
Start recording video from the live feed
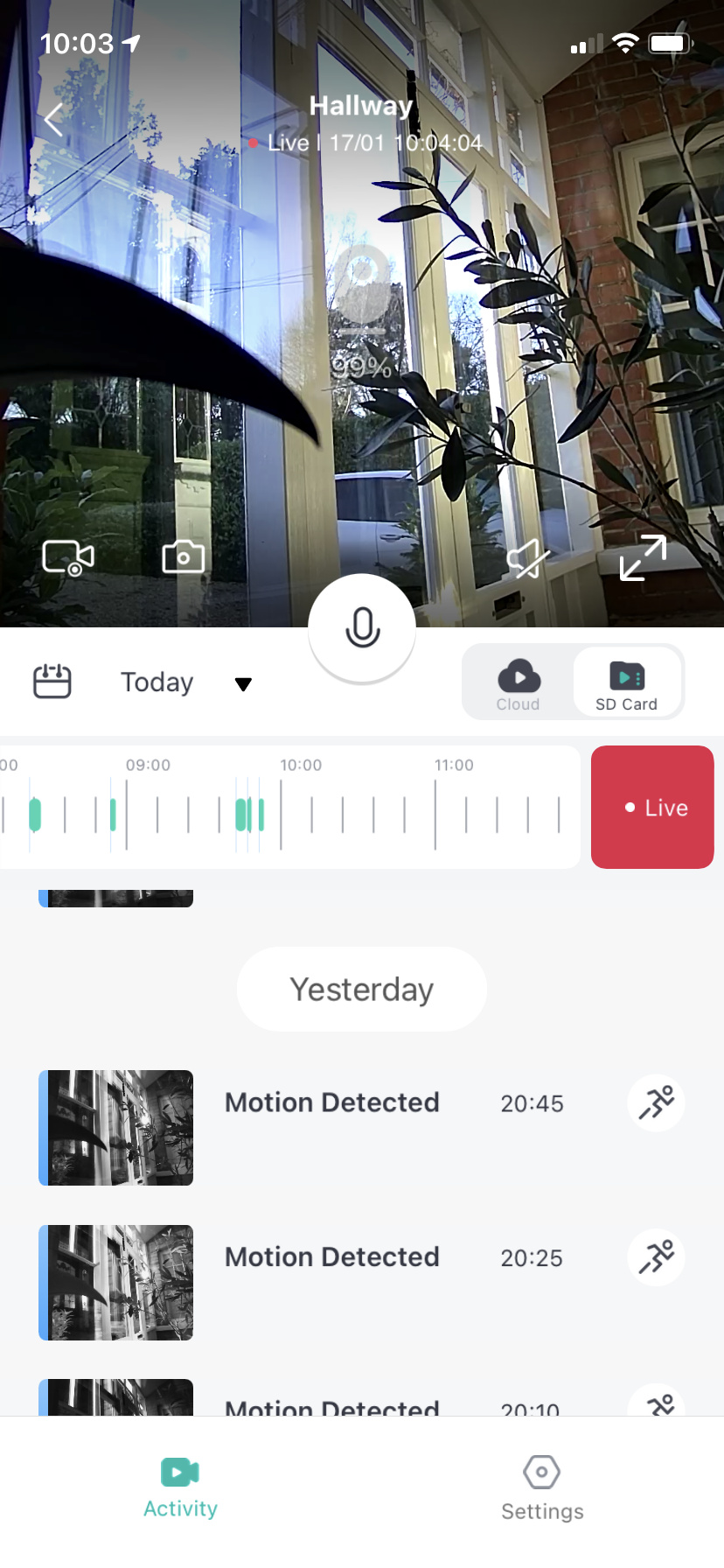68,557
